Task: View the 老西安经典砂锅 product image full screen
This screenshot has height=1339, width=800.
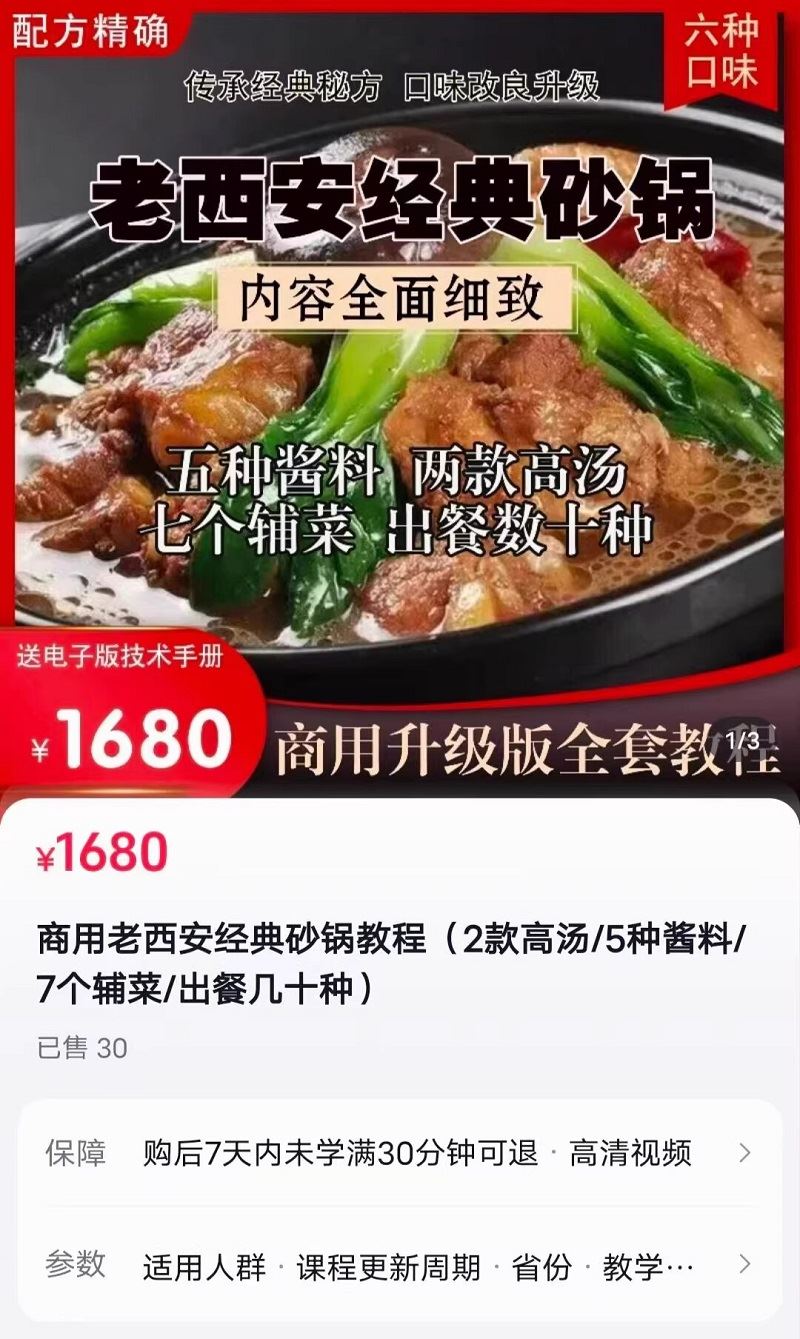Action: pyautogui.click(x=400, y=400)
